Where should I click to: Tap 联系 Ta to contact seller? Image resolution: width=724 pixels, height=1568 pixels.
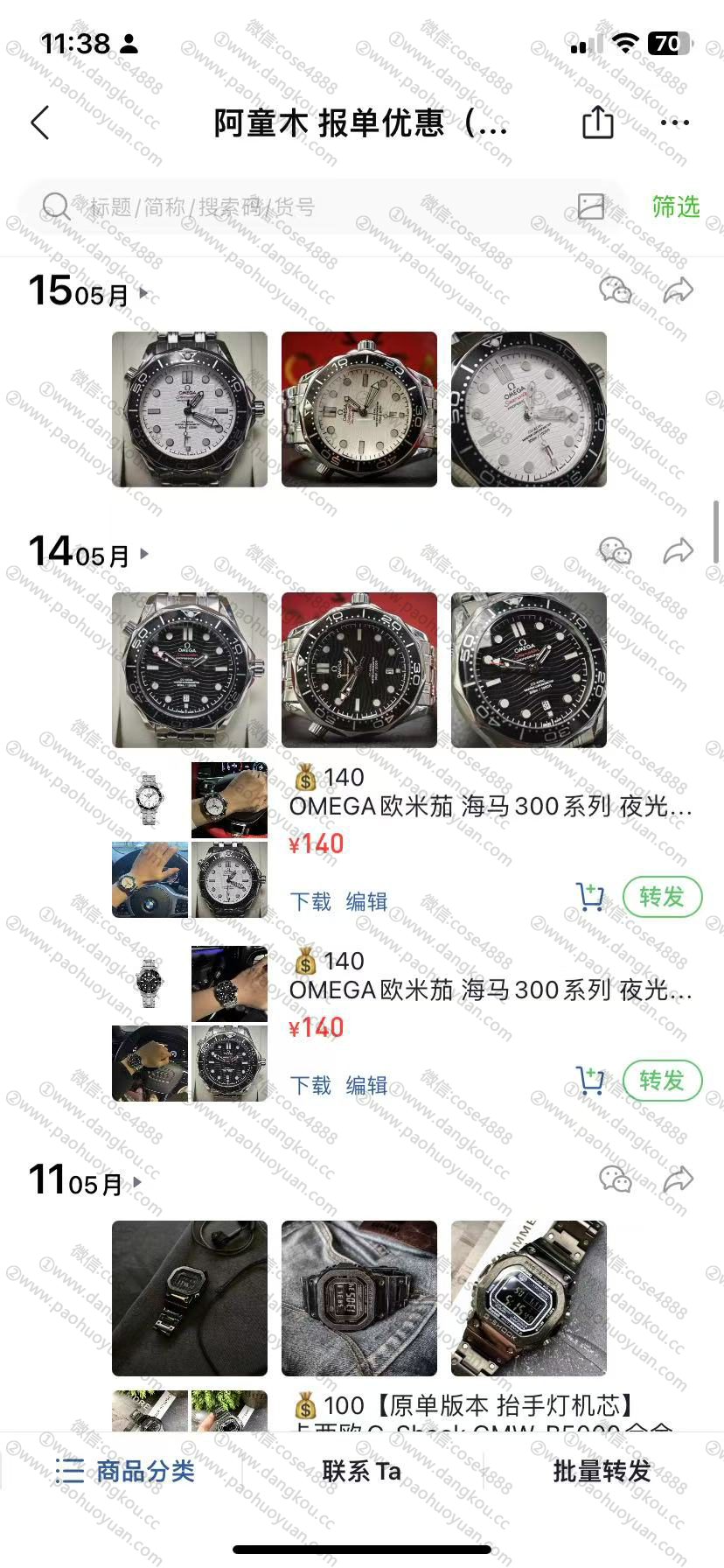(x=362, y=1471)
